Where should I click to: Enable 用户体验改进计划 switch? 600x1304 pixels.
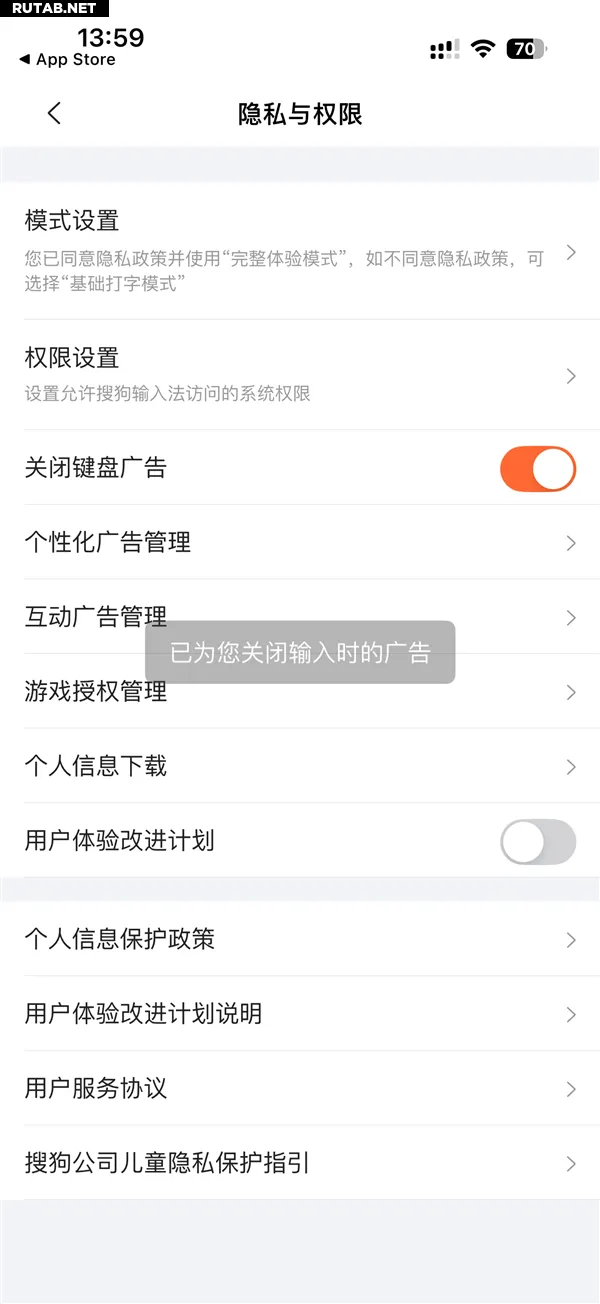click(537, 842)
